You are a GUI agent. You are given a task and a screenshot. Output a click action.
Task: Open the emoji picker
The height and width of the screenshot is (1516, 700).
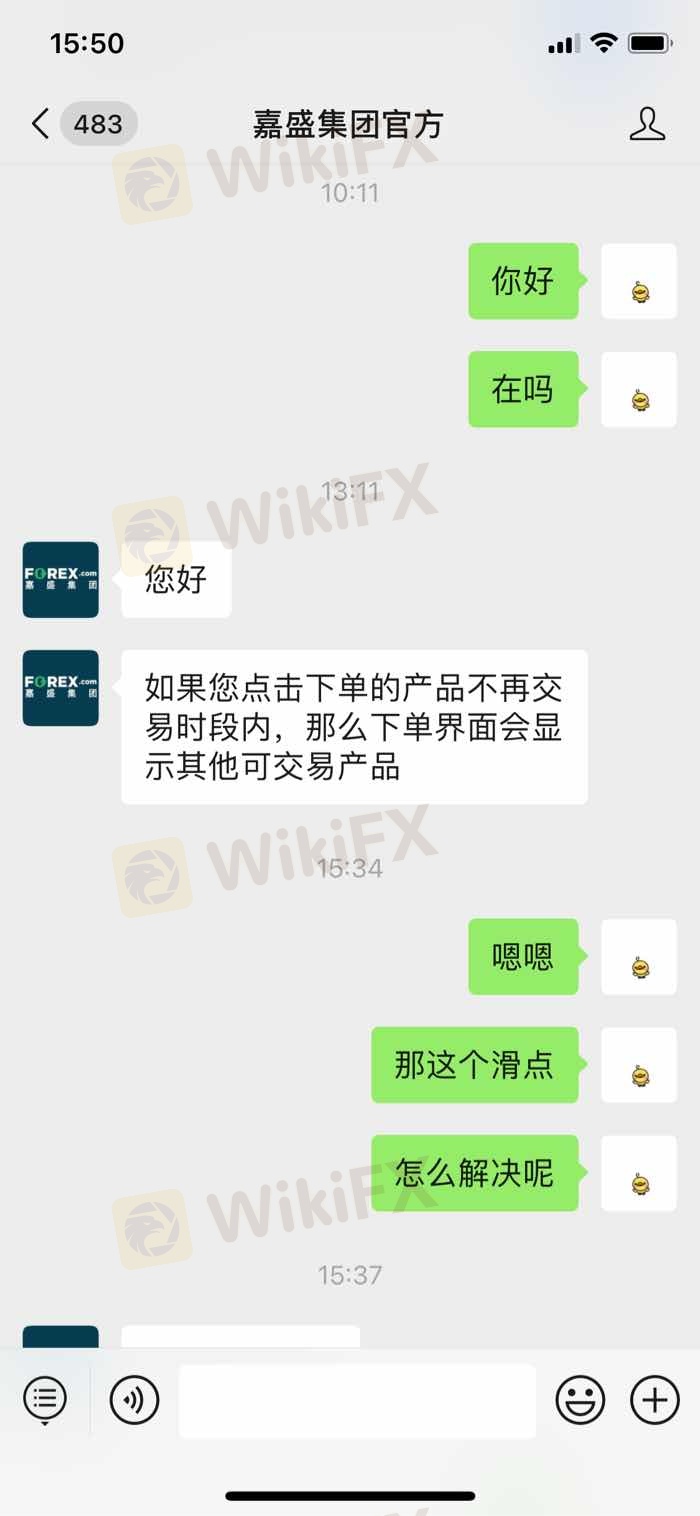[x=580, y=1400]
